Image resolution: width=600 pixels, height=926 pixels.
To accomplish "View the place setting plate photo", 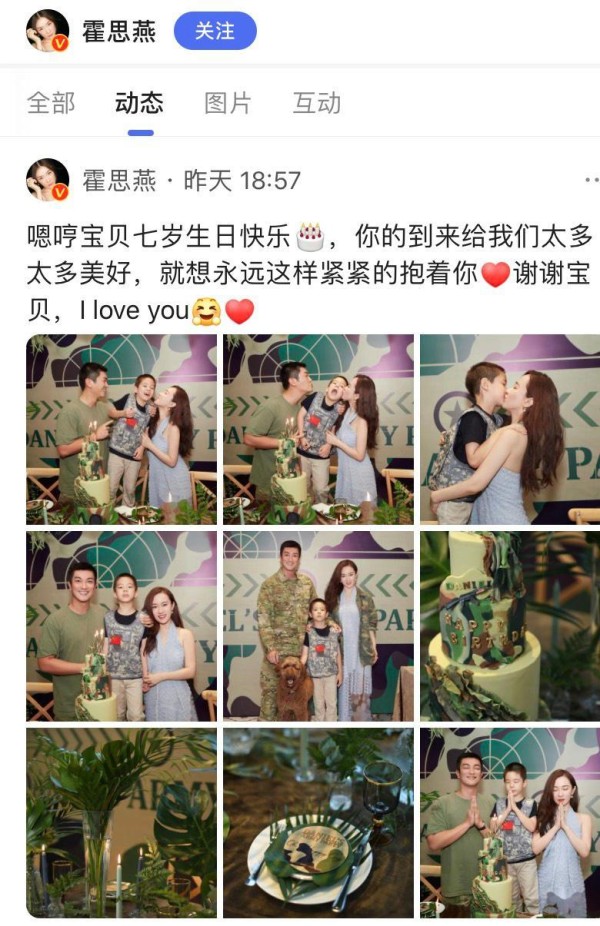I will point(318,822).
